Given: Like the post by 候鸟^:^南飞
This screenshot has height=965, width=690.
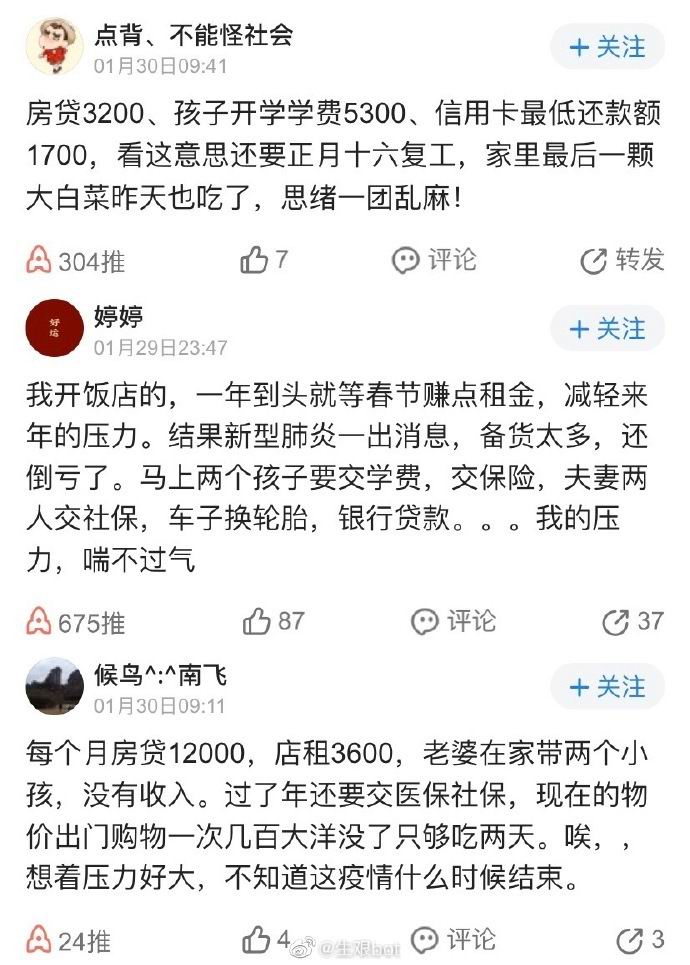Looking at the screenshot, I should 265,940.
